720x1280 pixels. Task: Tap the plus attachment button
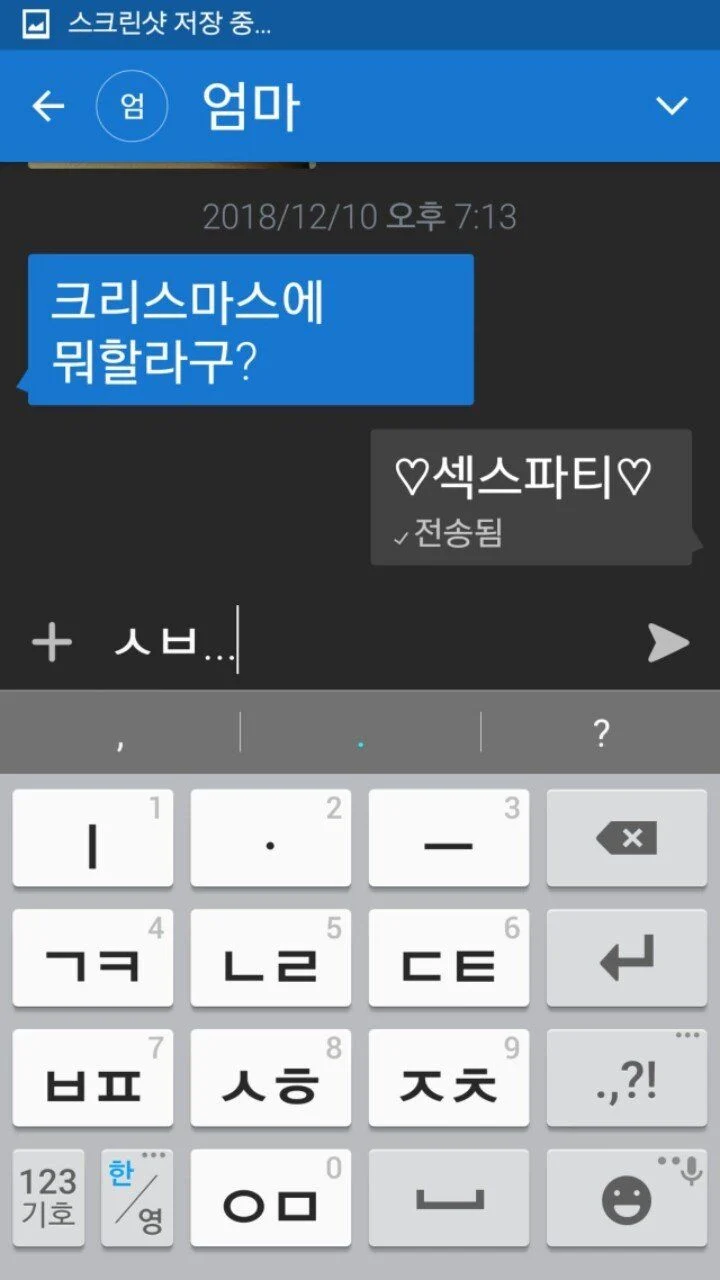pos(52,643)
